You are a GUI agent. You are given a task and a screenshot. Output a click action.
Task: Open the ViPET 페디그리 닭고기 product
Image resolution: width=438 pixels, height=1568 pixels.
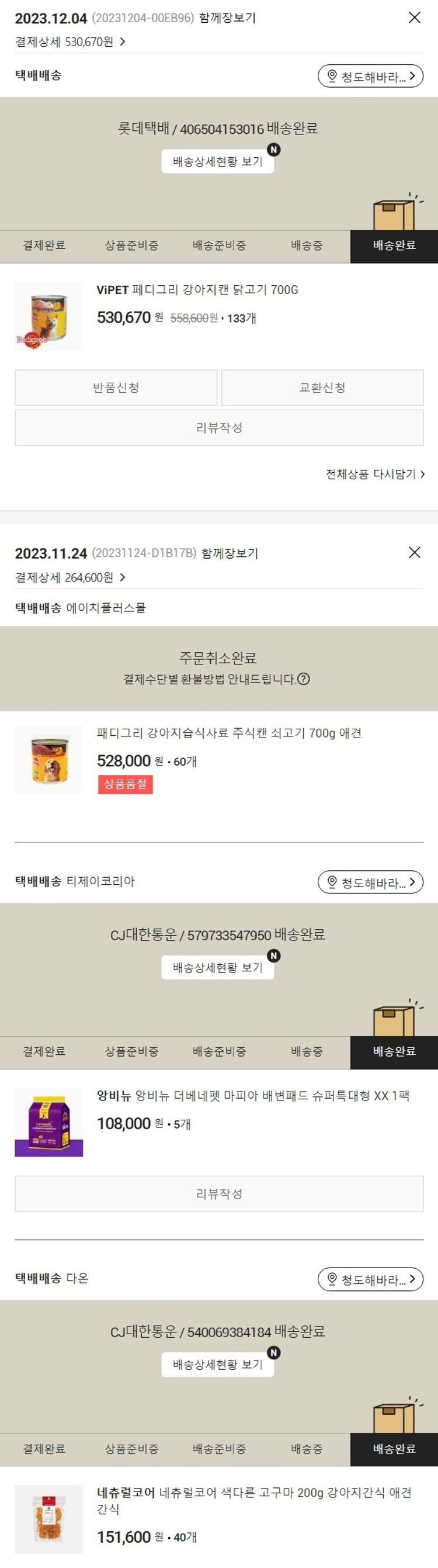coord(197,290)
